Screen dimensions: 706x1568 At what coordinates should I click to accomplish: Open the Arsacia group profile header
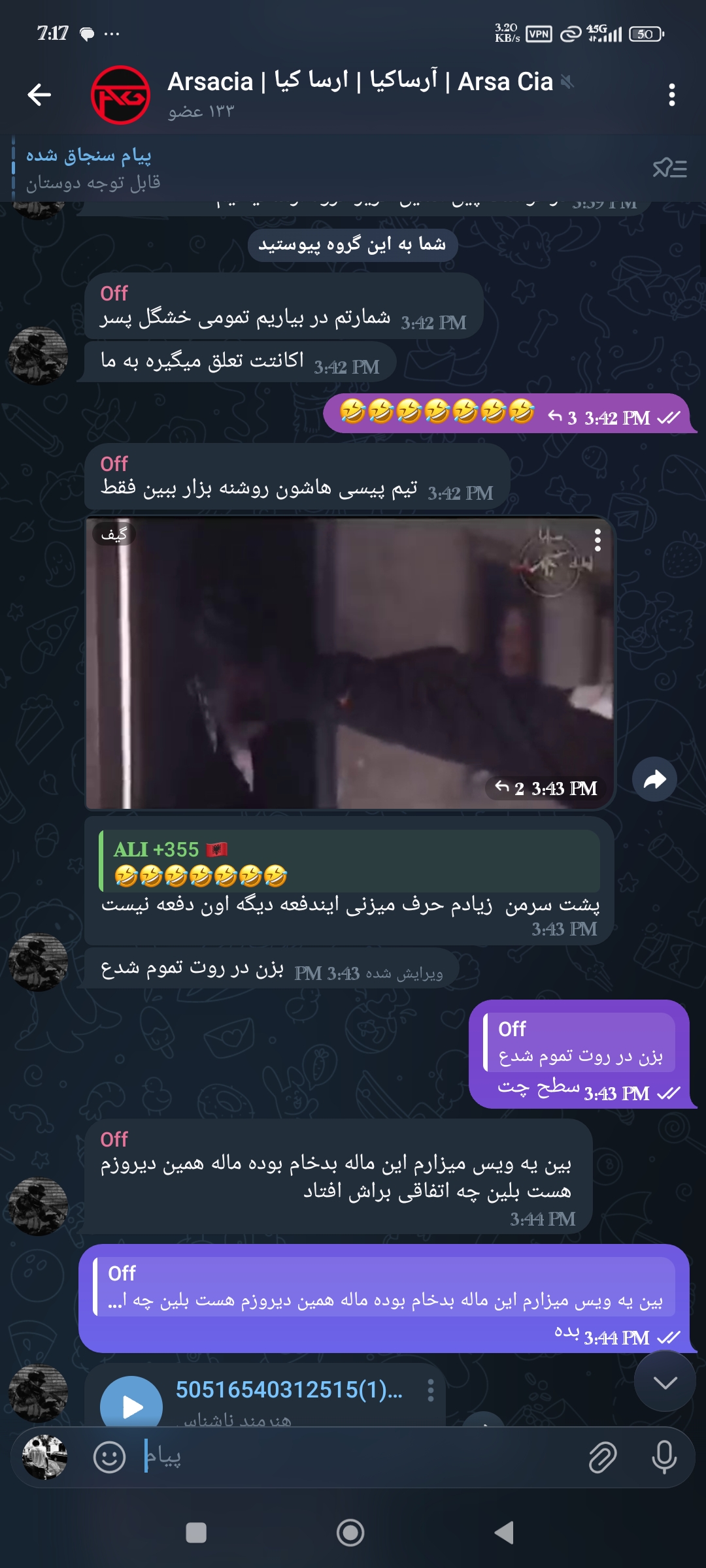(360, 93)
